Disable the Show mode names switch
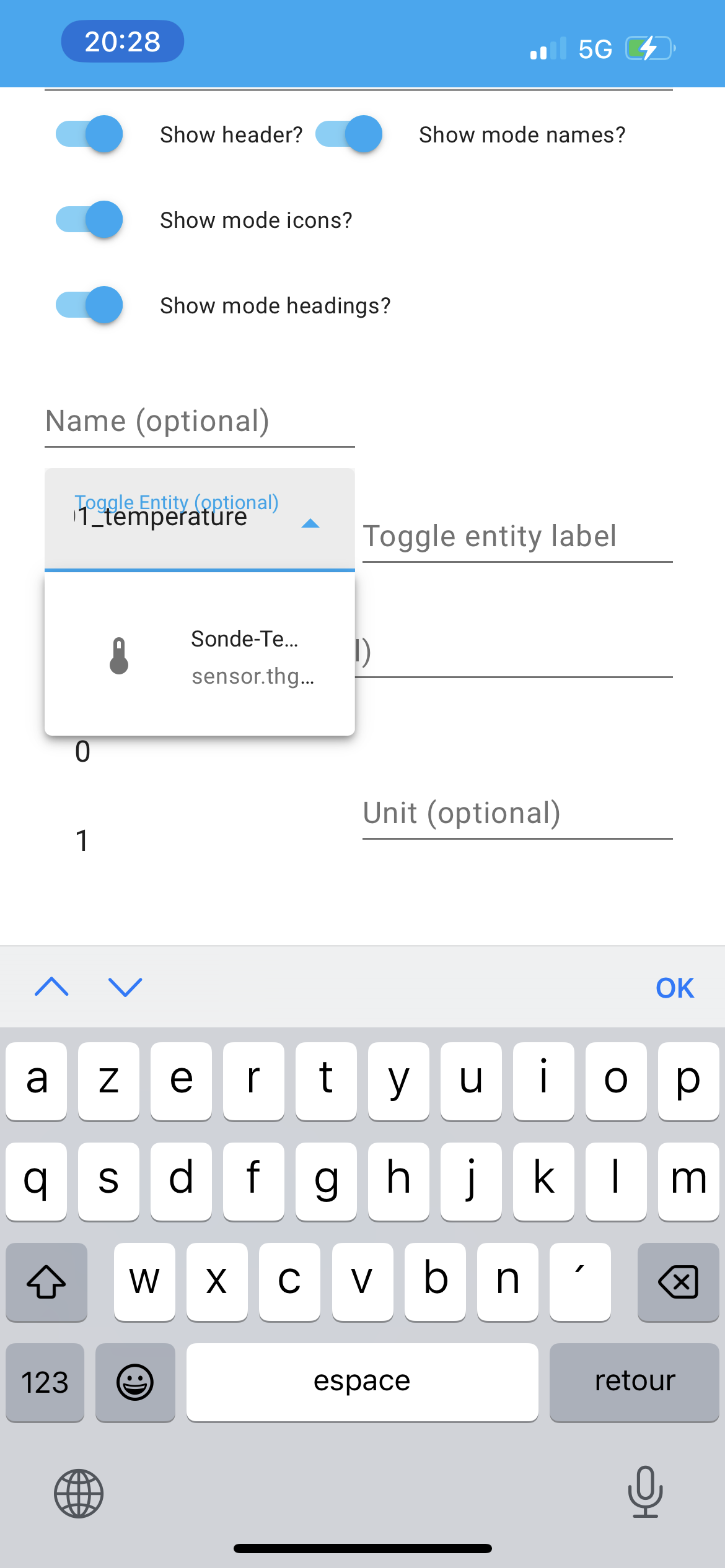Image resolution: width=725 pixels, height=1568 pixels. coord(349,134)
